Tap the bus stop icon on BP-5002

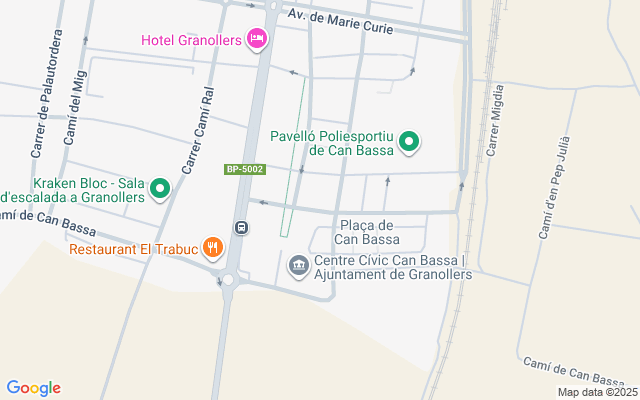pyautogui.click(x=241, y=227)
